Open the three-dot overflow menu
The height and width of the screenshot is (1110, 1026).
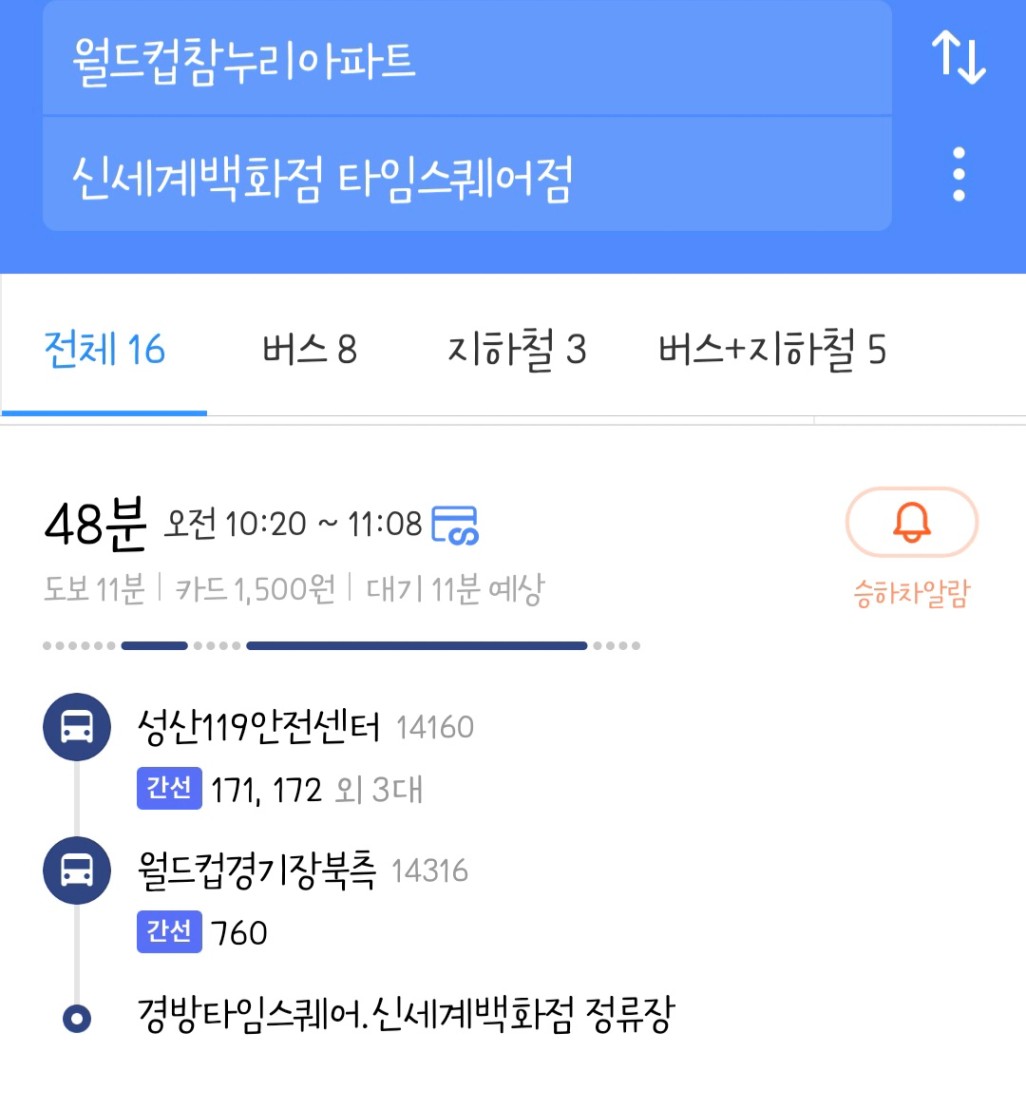[x=958, y=175]
